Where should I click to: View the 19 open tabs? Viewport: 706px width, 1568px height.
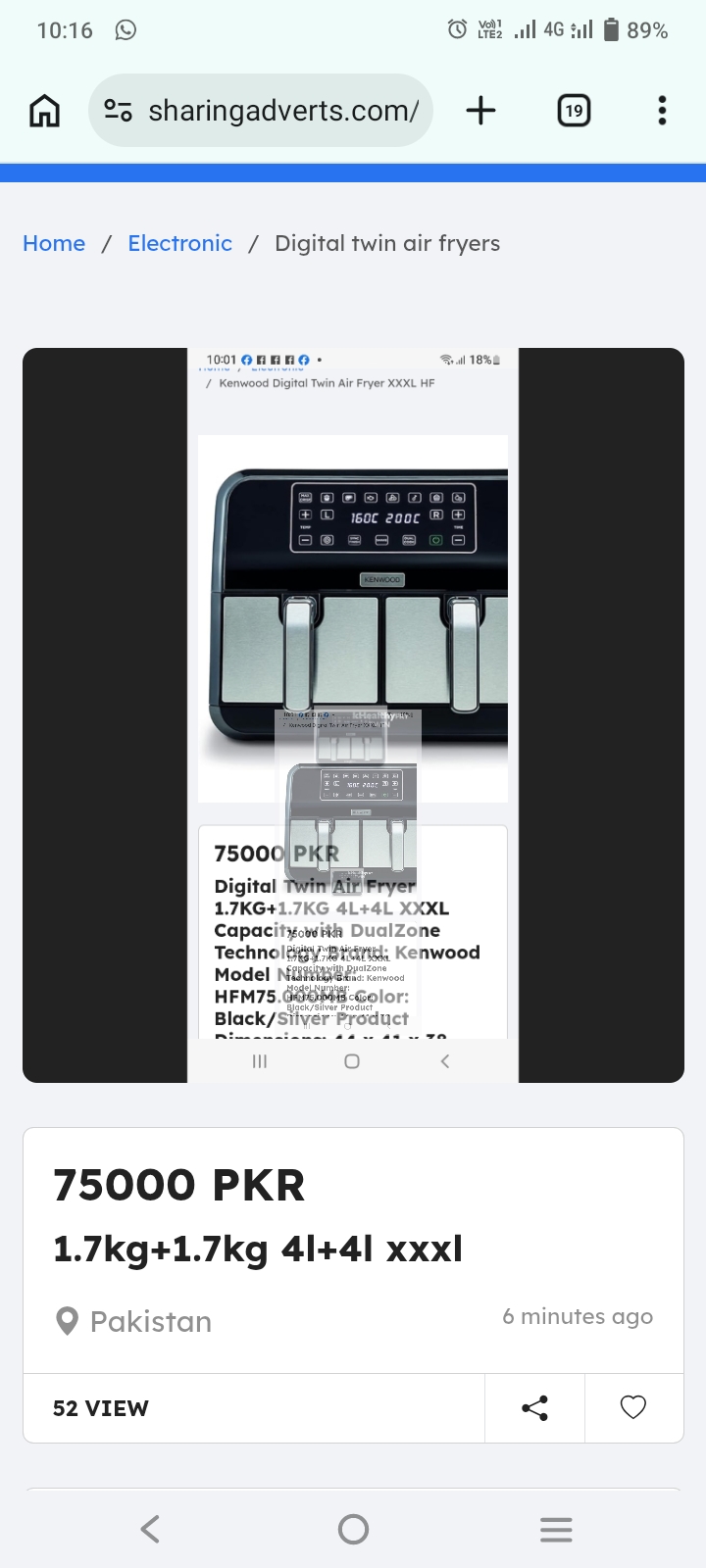pyautogui.click(x=574, y=111)
